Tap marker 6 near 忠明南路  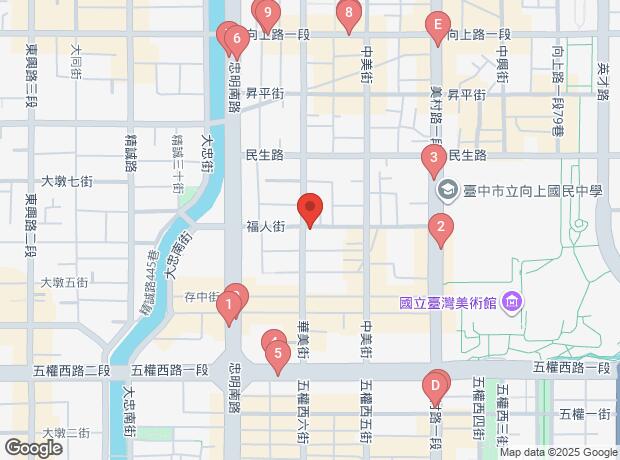click(x=236, y=40)
